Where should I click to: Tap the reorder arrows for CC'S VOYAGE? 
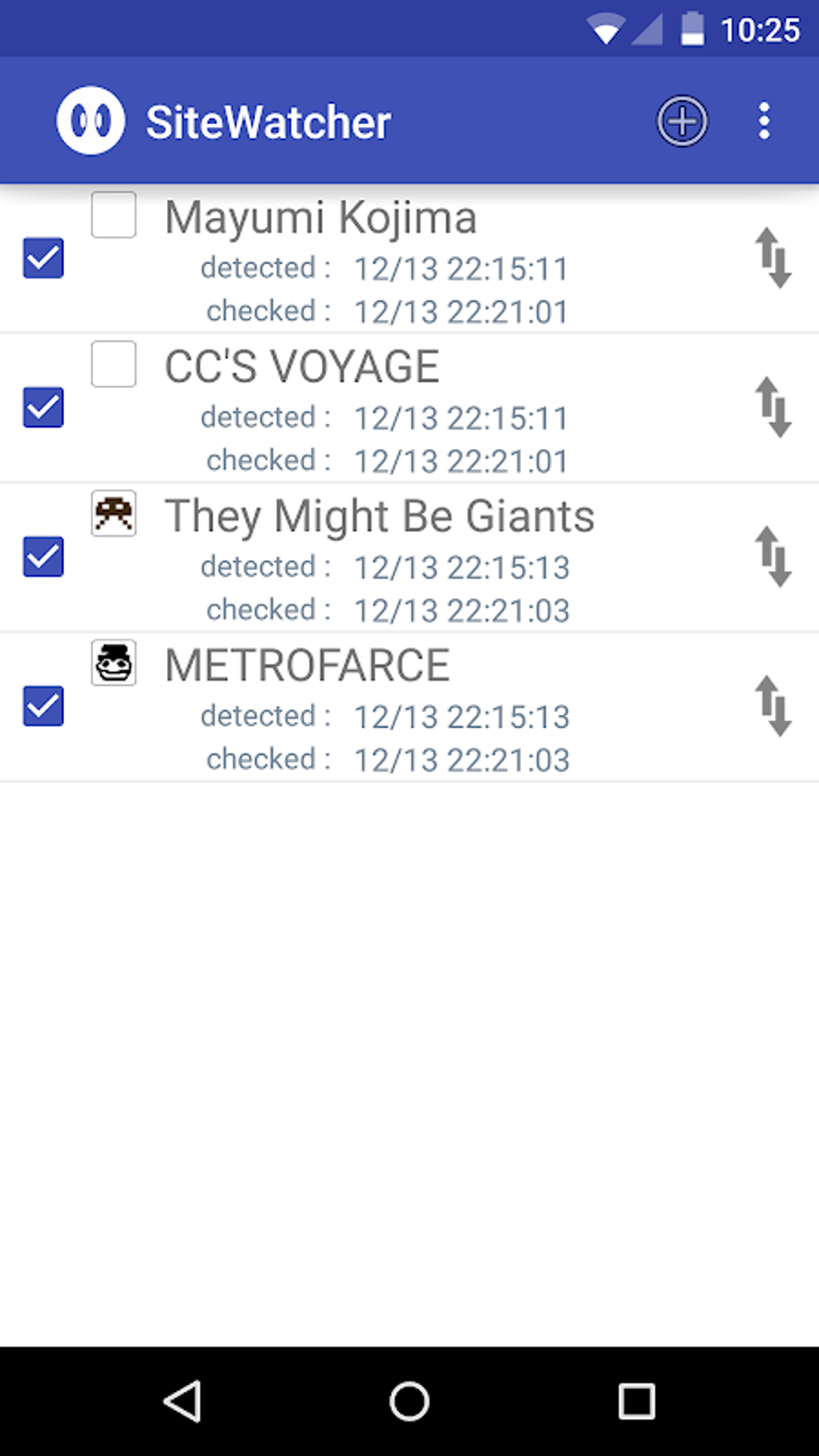point(773,407)
